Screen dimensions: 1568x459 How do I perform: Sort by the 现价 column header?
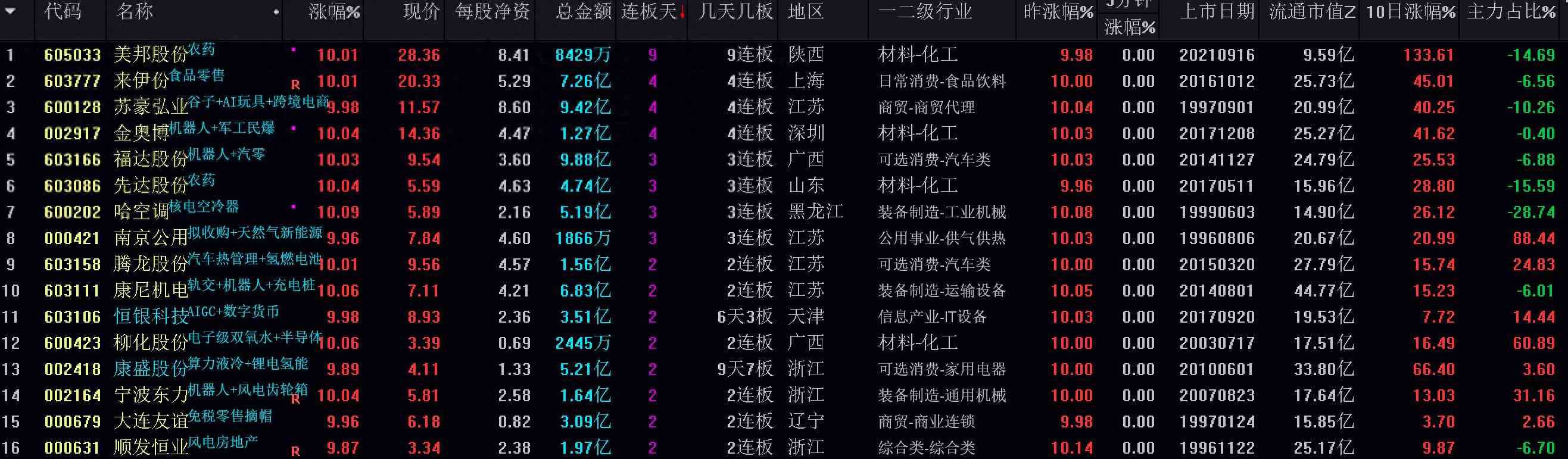421,11
